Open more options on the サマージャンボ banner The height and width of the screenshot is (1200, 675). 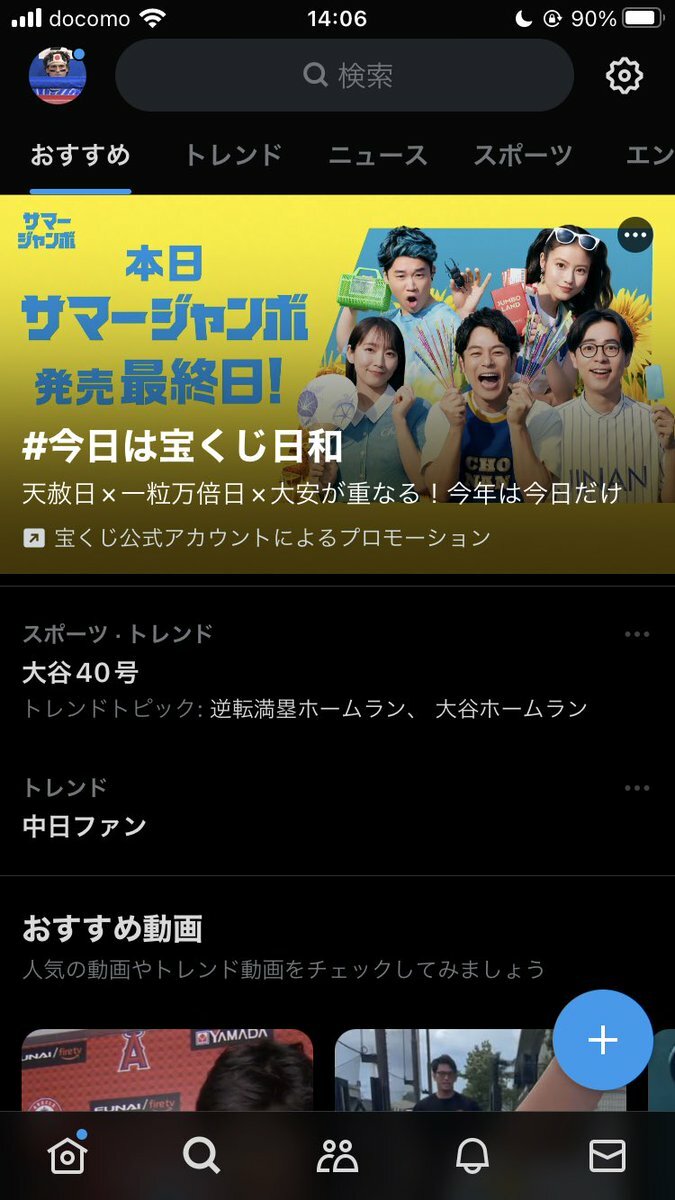pyautogui.click(x=635, y=236)
